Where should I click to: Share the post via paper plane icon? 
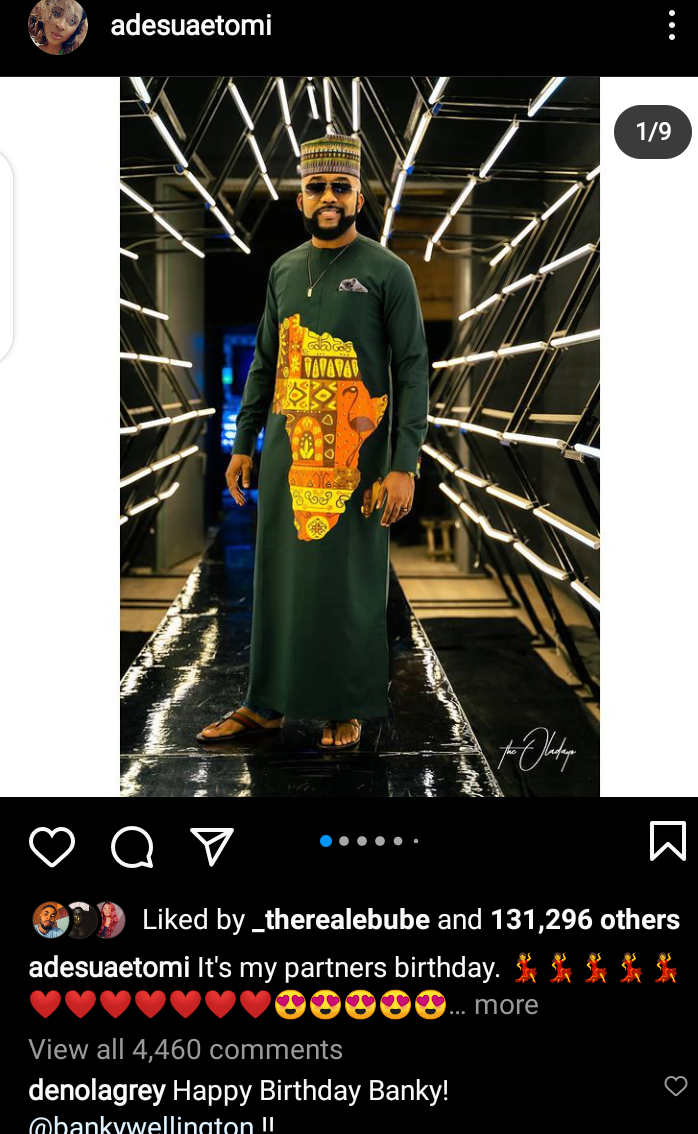212,845
